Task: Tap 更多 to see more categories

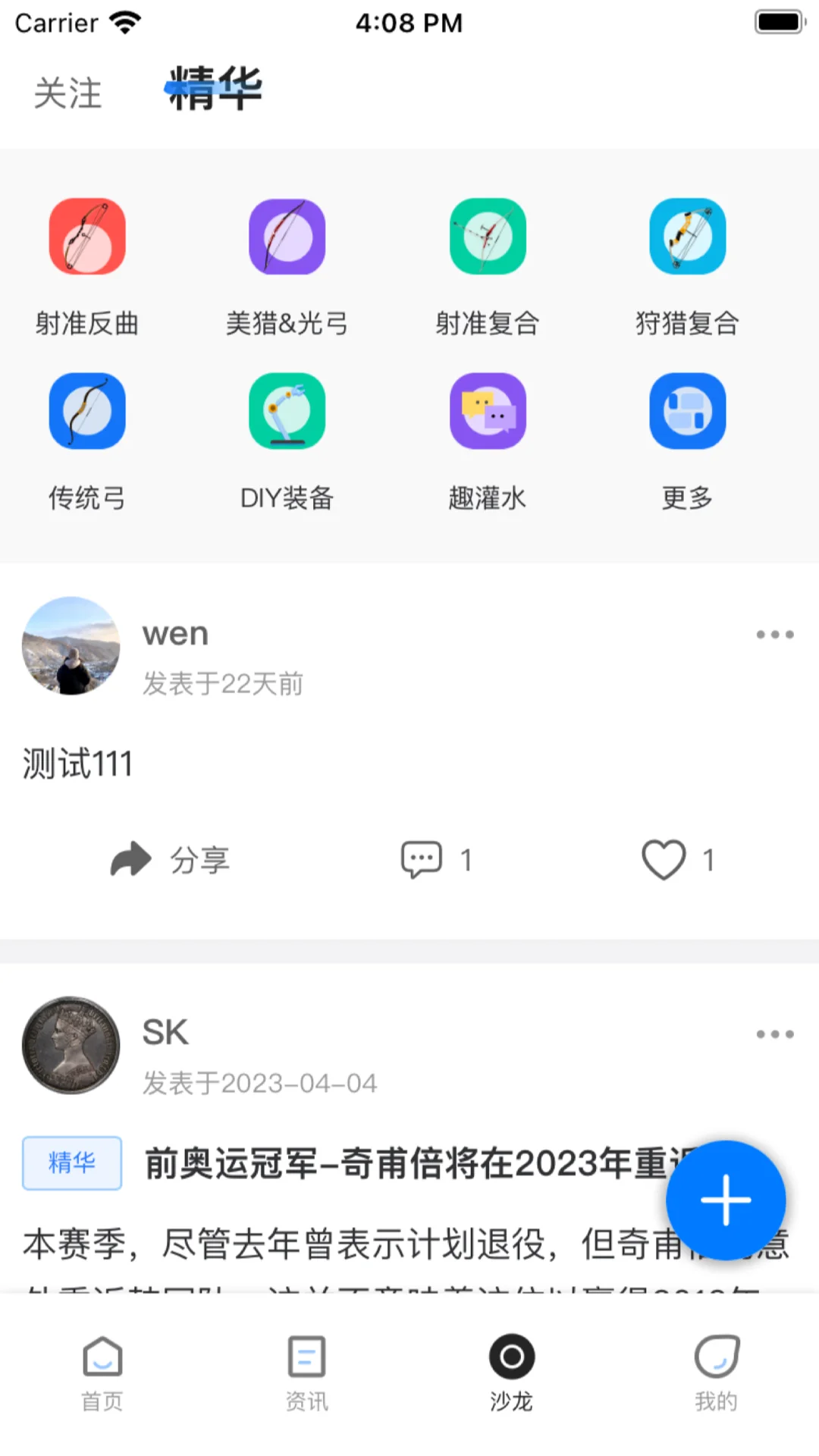Action: [687, 412]
